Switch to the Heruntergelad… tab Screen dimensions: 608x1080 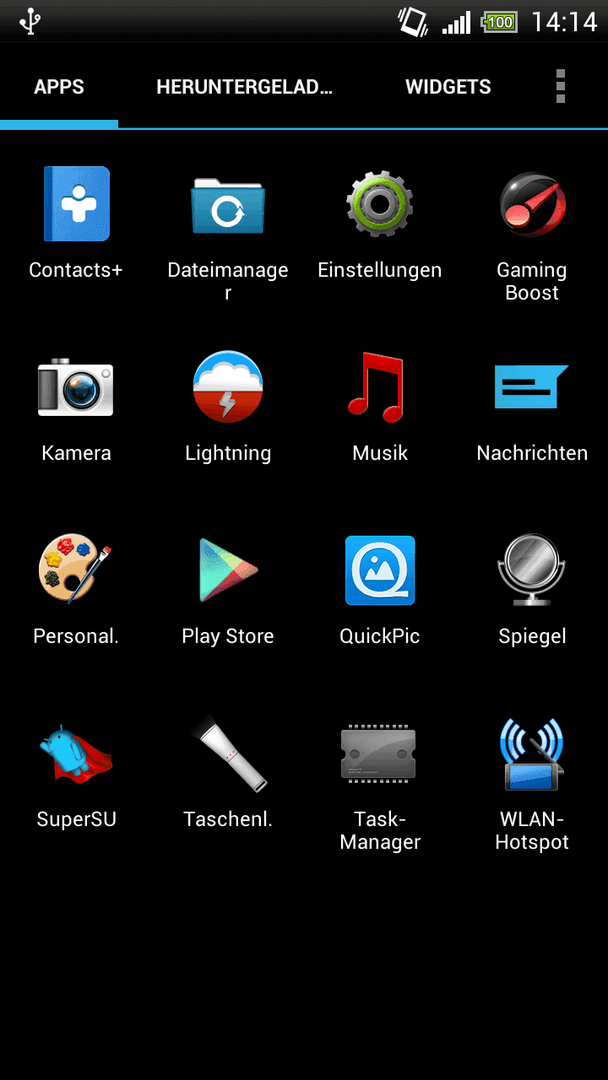[244, 87]
